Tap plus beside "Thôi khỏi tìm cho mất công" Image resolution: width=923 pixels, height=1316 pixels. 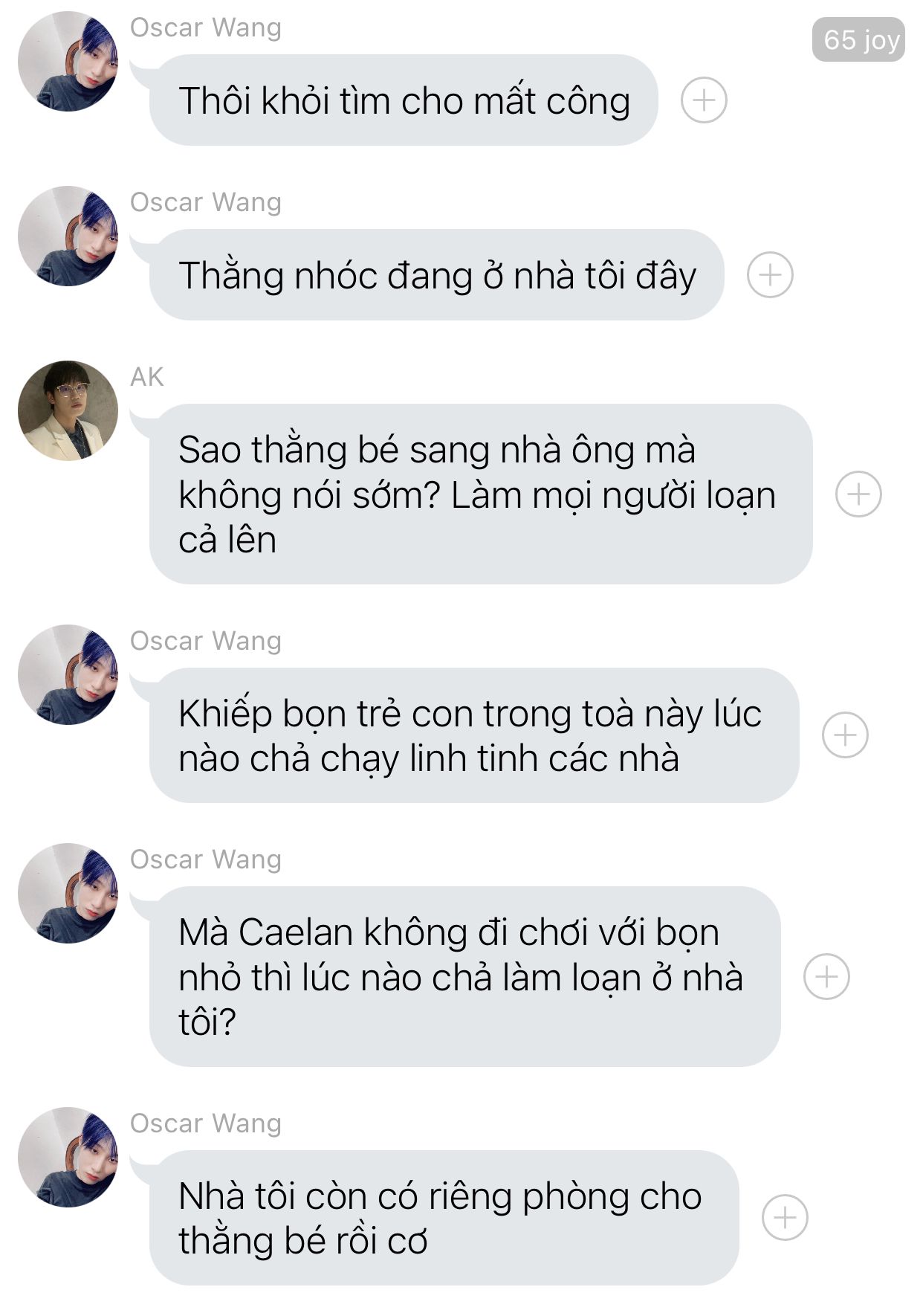(704, 100)
